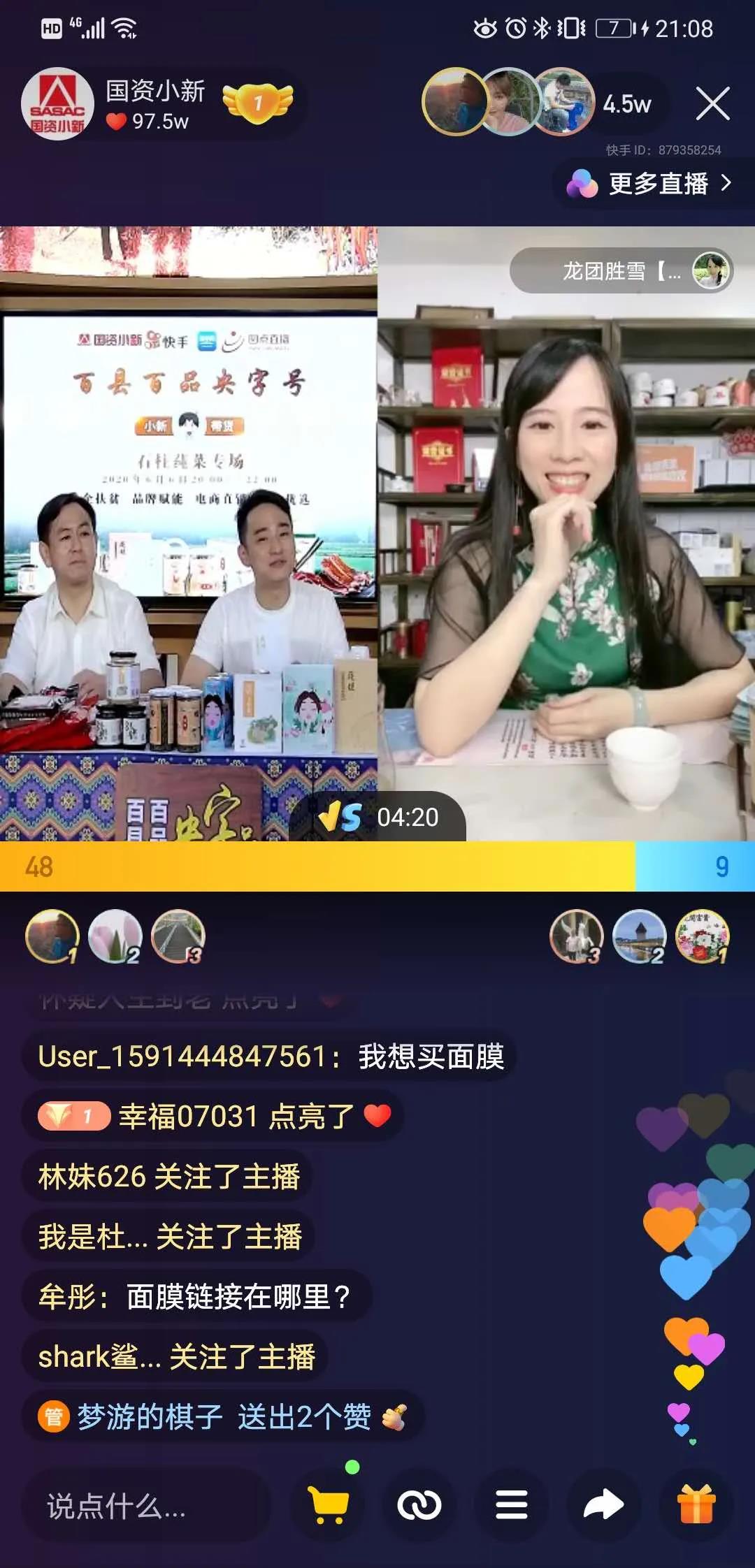Open User_1591444847561's comment
The width and height of the screenshot is (755, 1568).
271,1057
